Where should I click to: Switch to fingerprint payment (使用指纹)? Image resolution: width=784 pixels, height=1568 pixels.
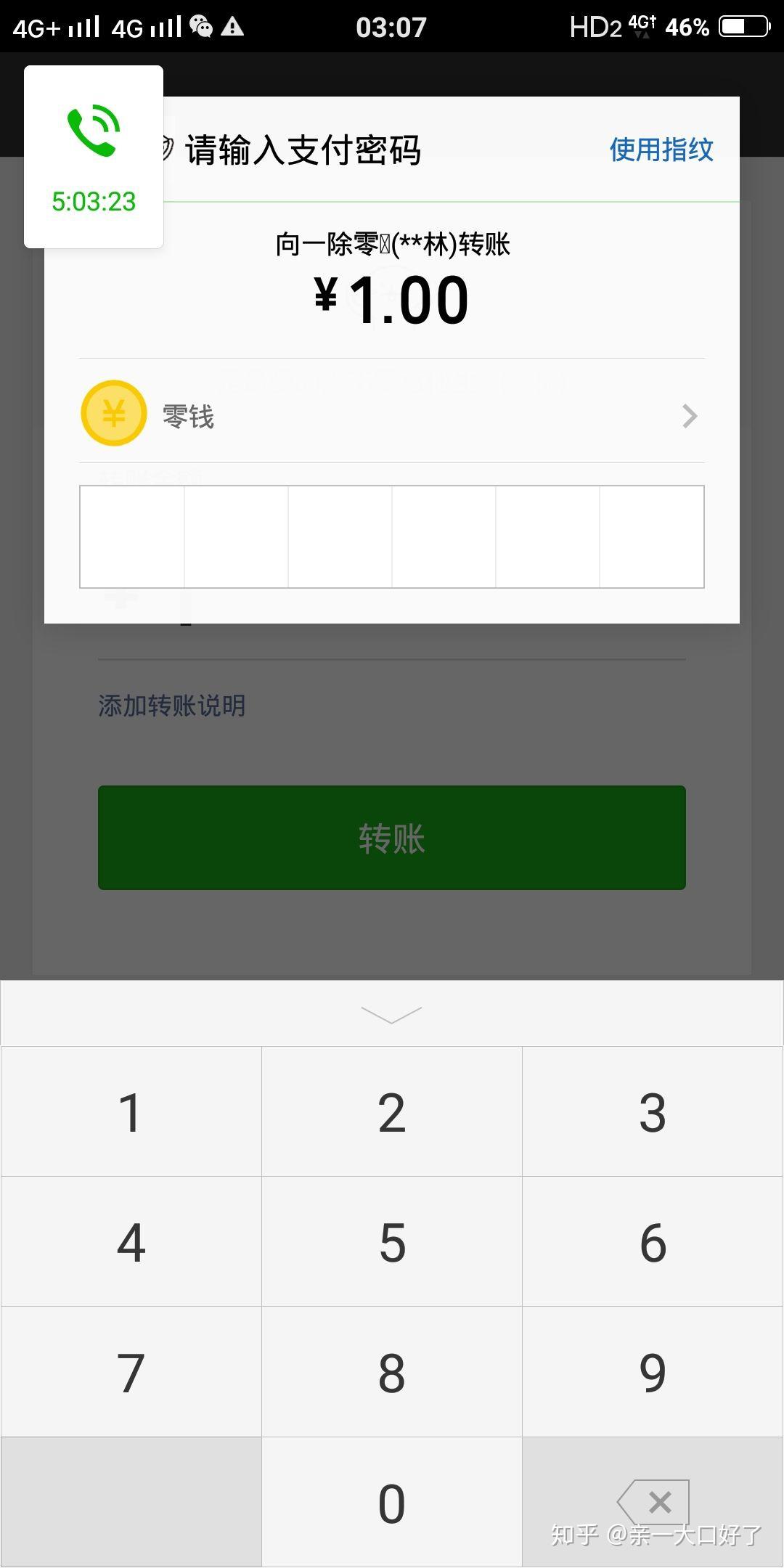pos(661,150)
